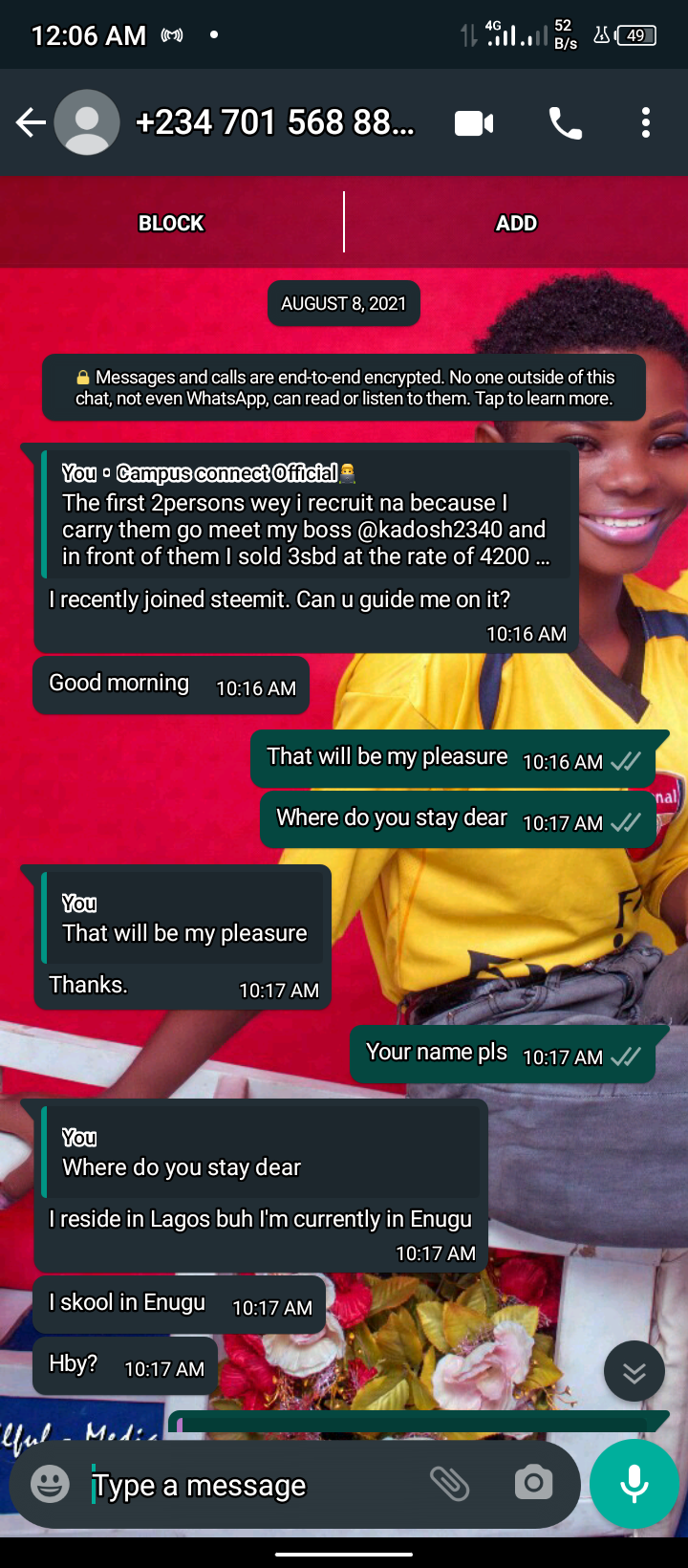The height and width of the screenshot is (1568, 688).
Task: Open the camera from the message bar
Action: click(x=533, y=1484)
